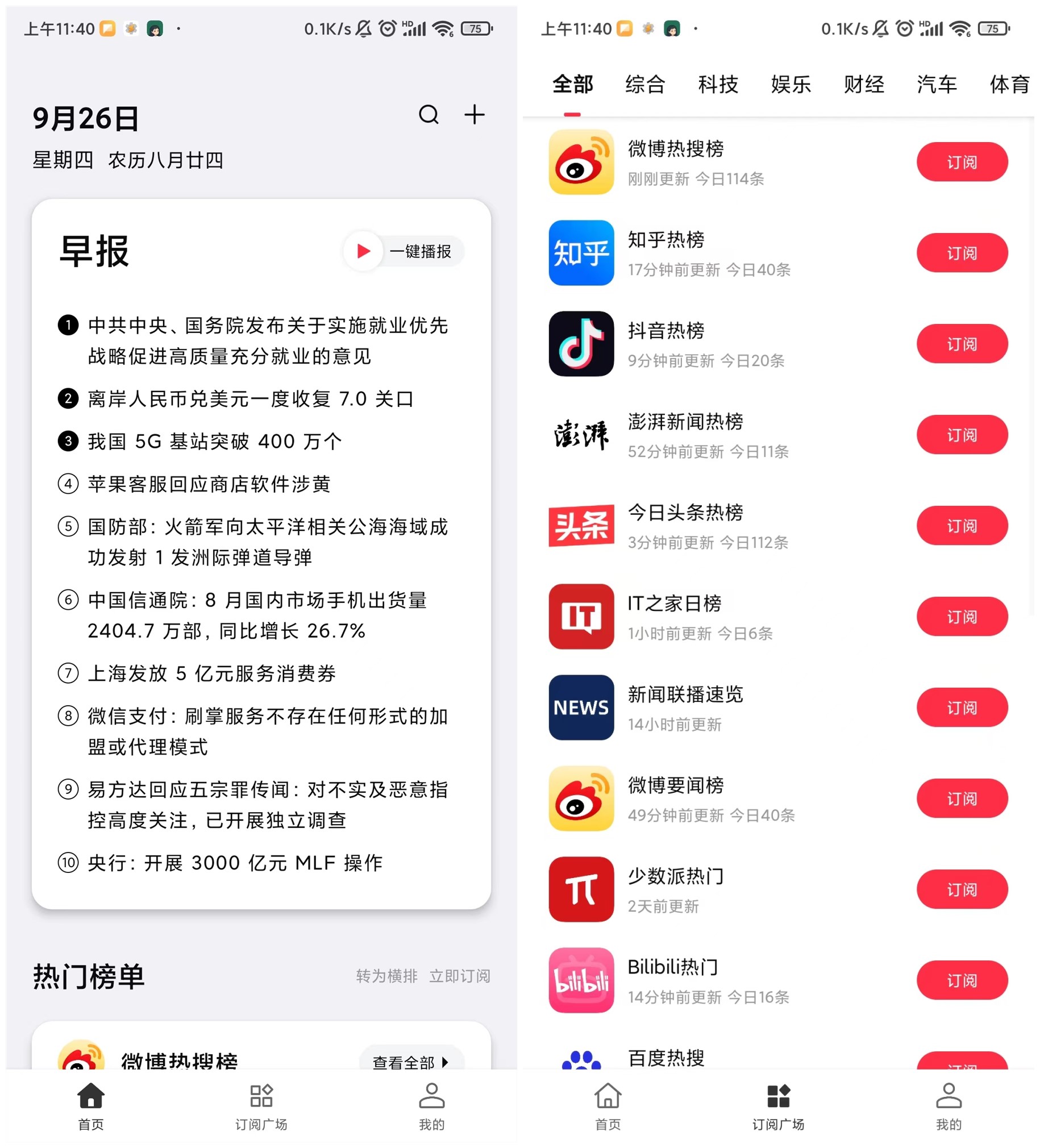Tap 订阅 next to IT之家日榜

(x=962, y=617)
